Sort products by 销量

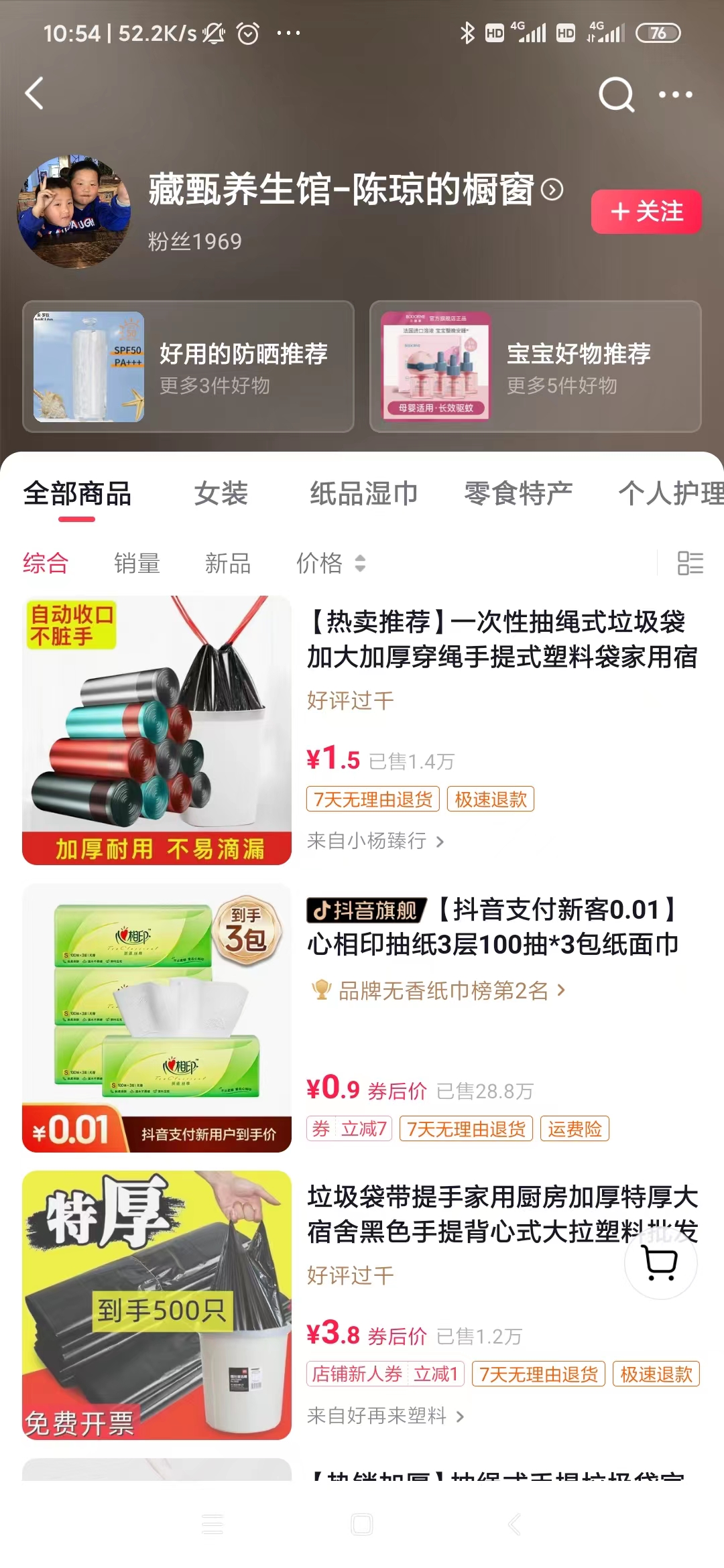tap(137, 563)
